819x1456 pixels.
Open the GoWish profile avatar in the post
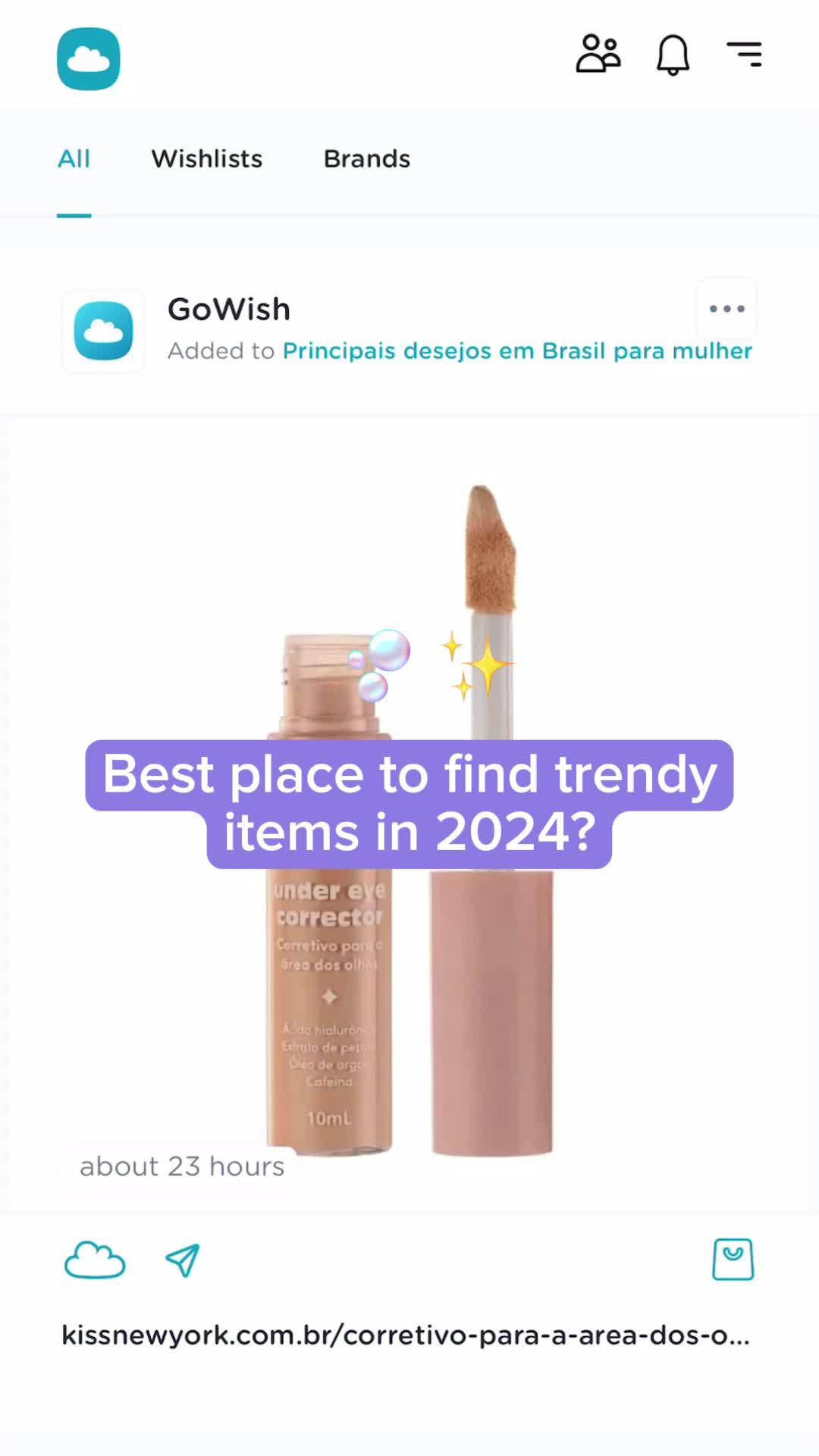(x=103, y=331)
